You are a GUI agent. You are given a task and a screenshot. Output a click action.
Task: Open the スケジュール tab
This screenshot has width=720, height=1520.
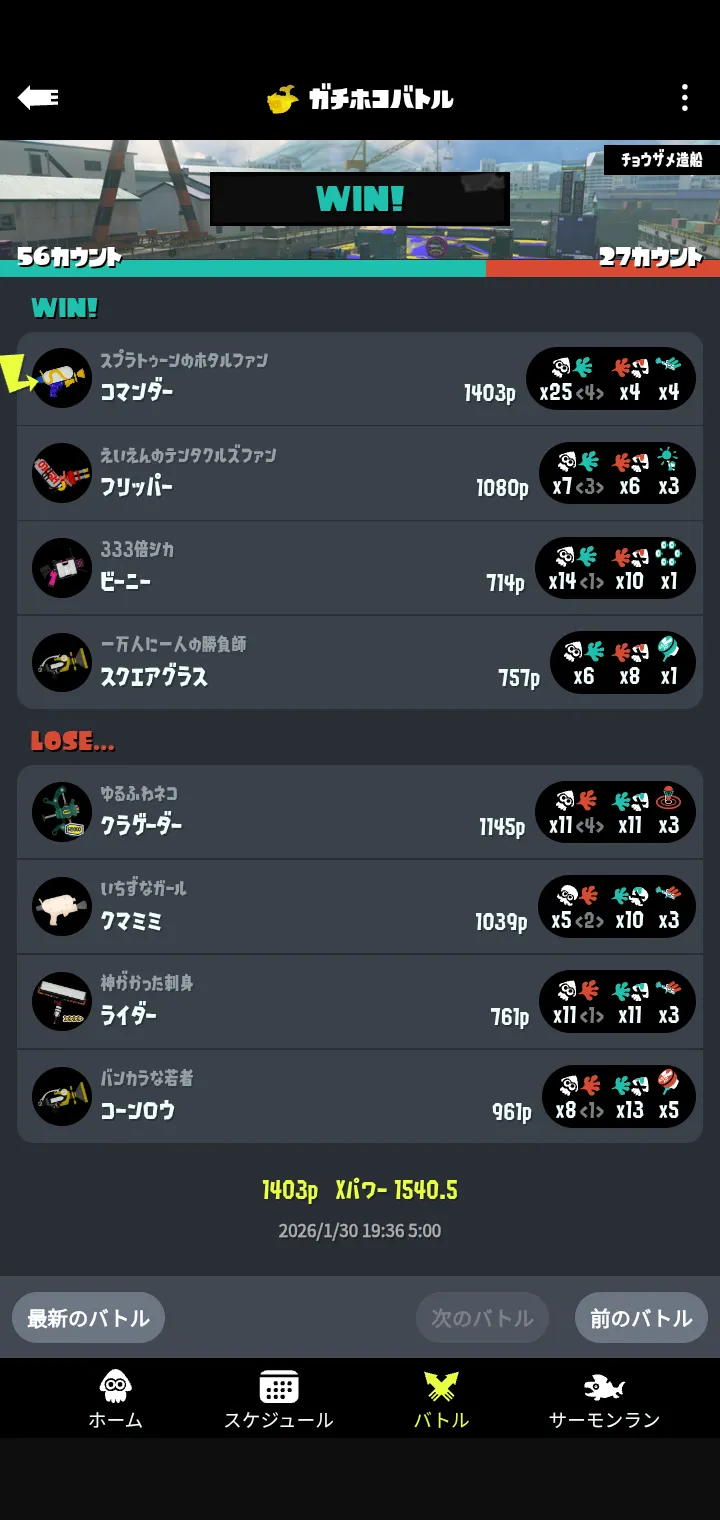pos(278,1398)
